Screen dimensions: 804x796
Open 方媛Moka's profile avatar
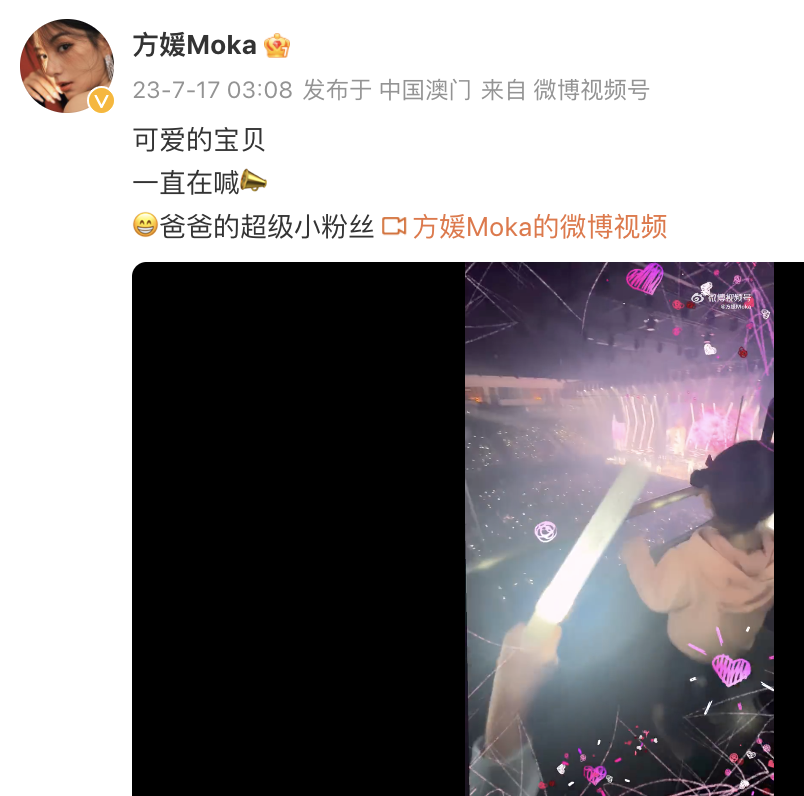pyautogui.click(x=66, y=66)
